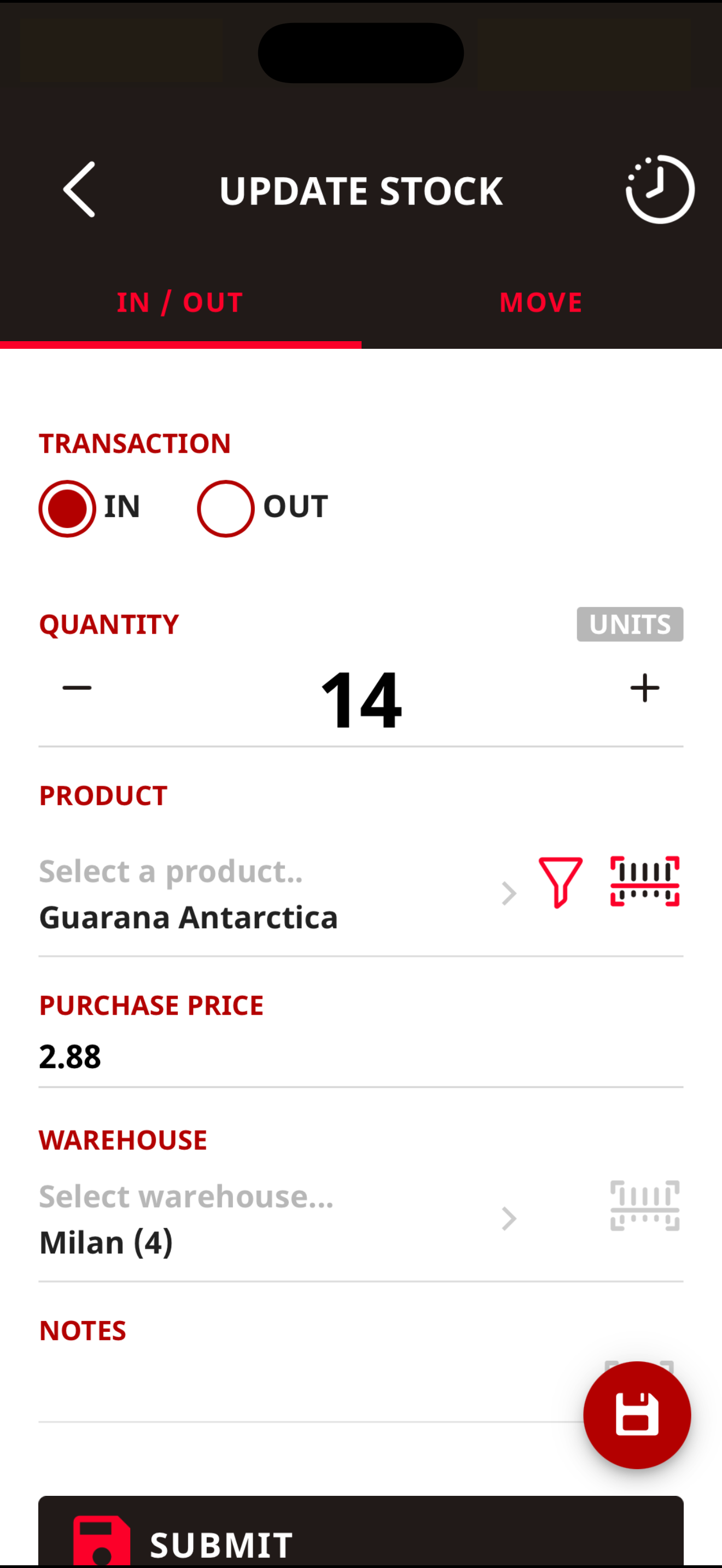Open the product selector showing Guarana Antarctica
Image resolution: width=722 pixels, height=1568 pixels.
pos(277,894)
